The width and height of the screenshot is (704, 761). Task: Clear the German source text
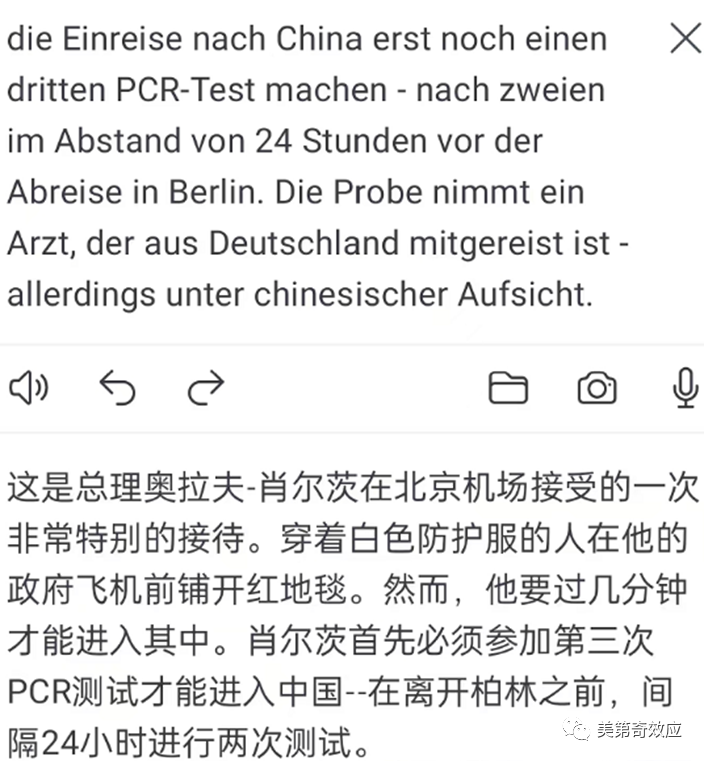[x=685, y=39]
